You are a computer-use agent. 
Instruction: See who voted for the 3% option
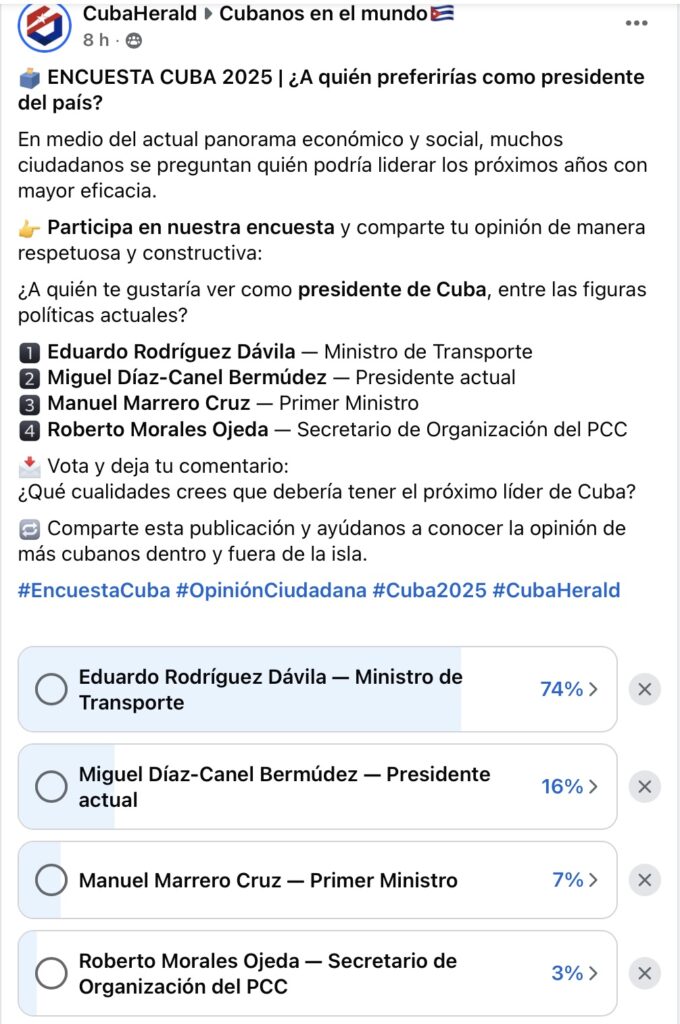coord(574,973)
